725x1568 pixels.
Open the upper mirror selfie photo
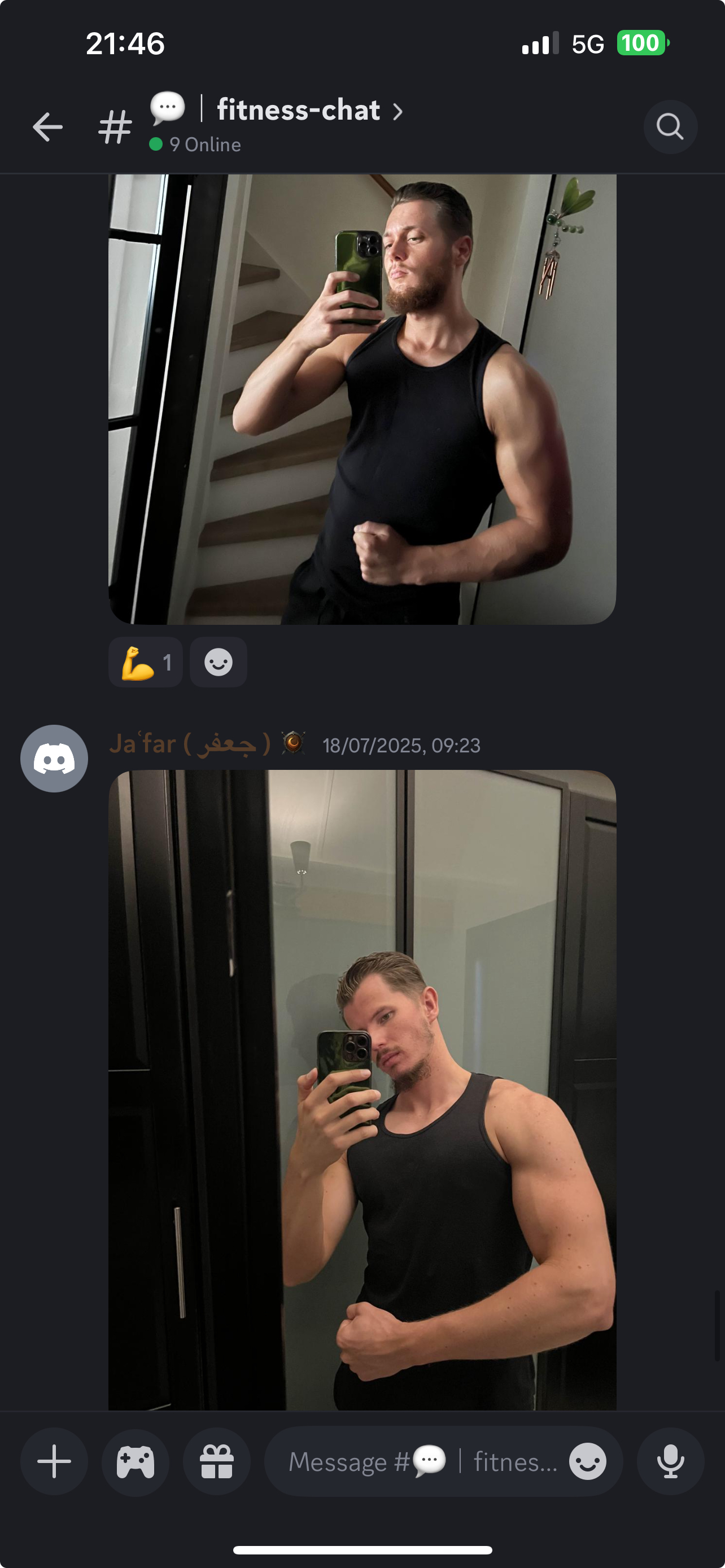tap(362, 399)
